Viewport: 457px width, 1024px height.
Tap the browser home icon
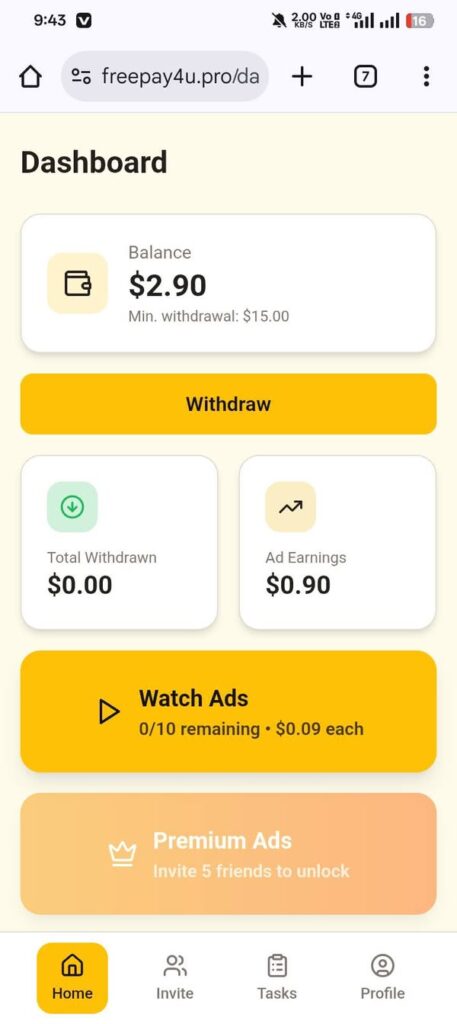(31, 78)
